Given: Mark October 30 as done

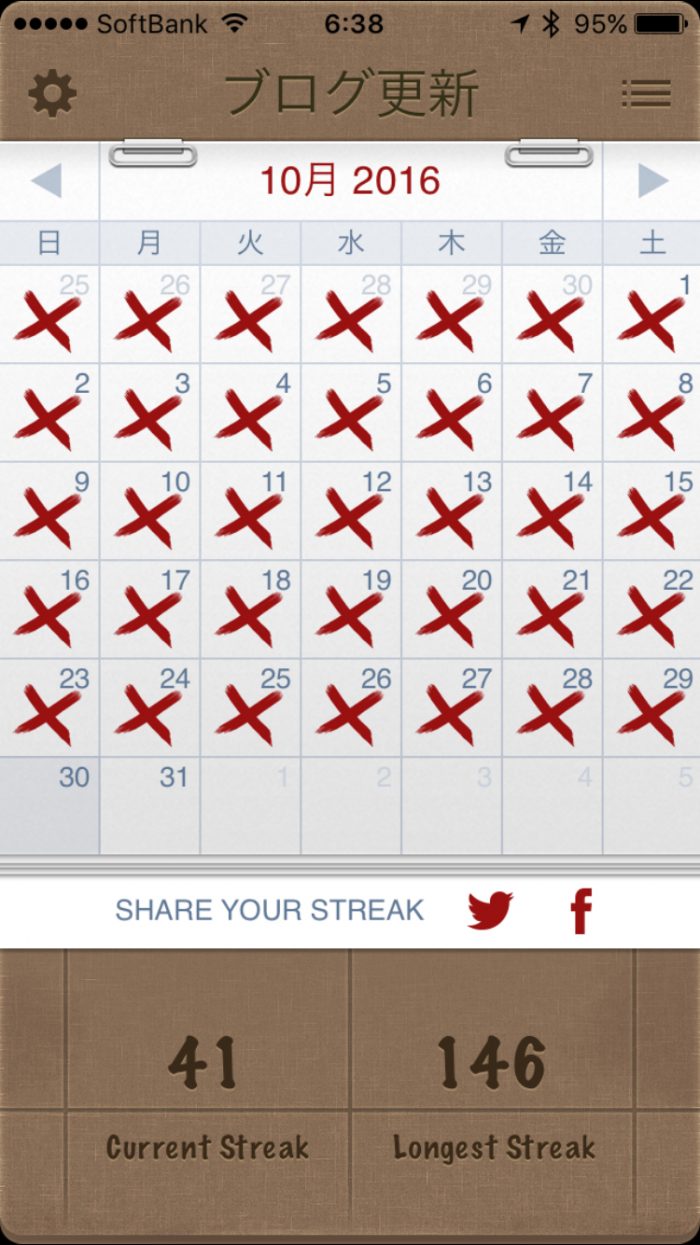Looking at the screenshot, I should pos(50,806).
